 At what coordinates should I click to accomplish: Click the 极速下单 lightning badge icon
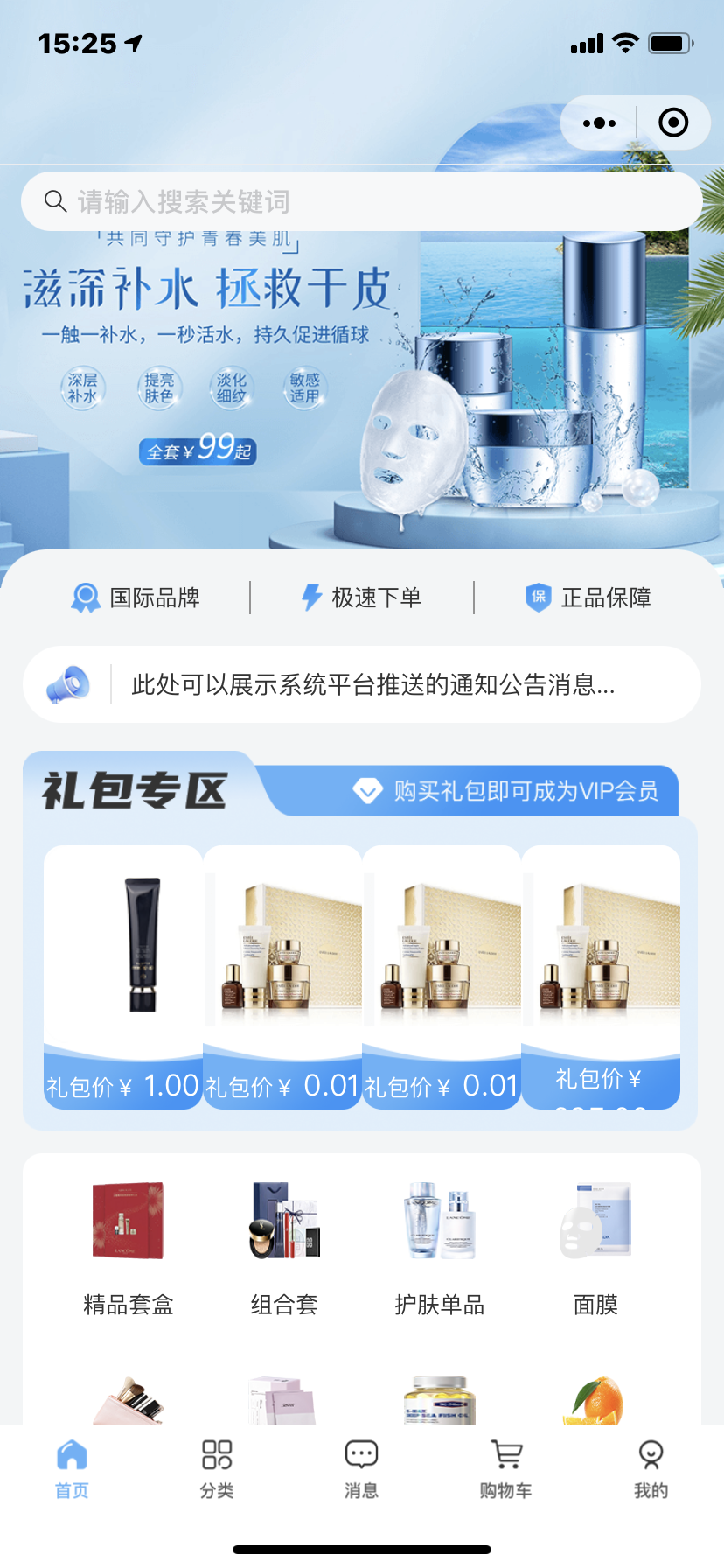coord(311,597)
